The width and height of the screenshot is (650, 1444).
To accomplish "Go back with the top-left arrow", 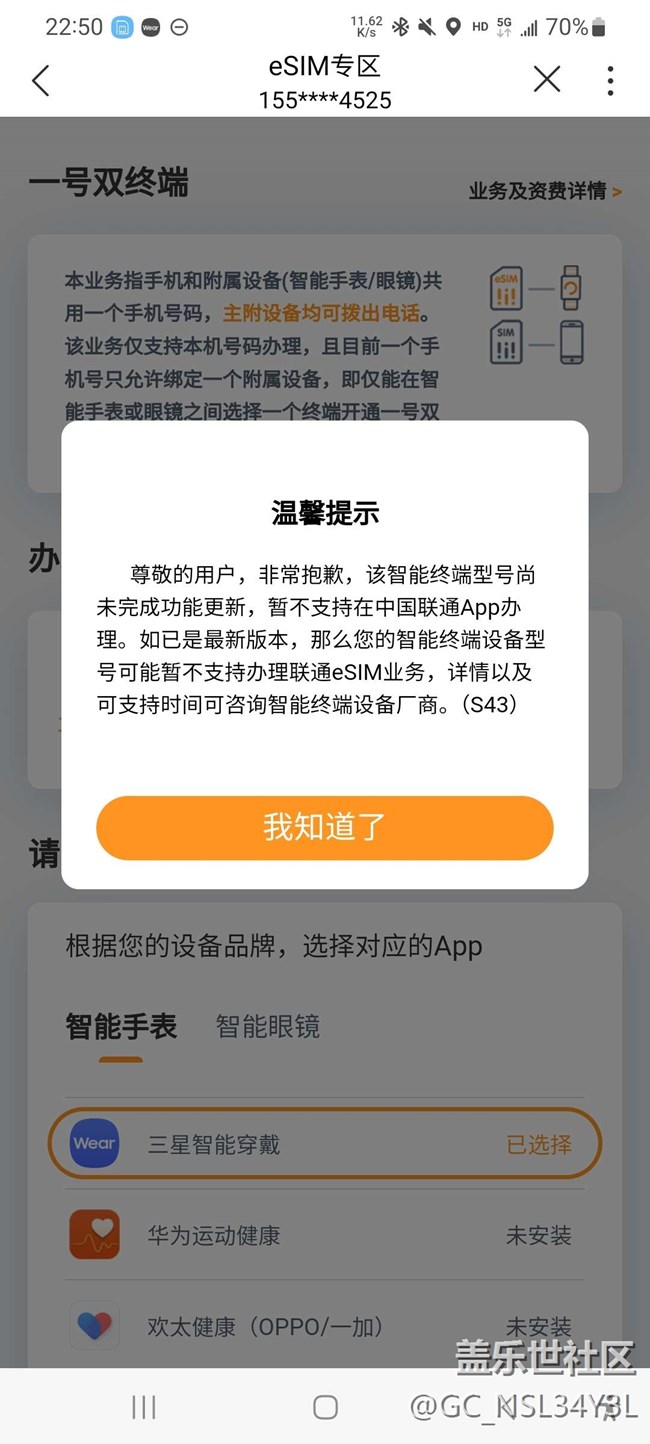I will click(x=41, y=81).
